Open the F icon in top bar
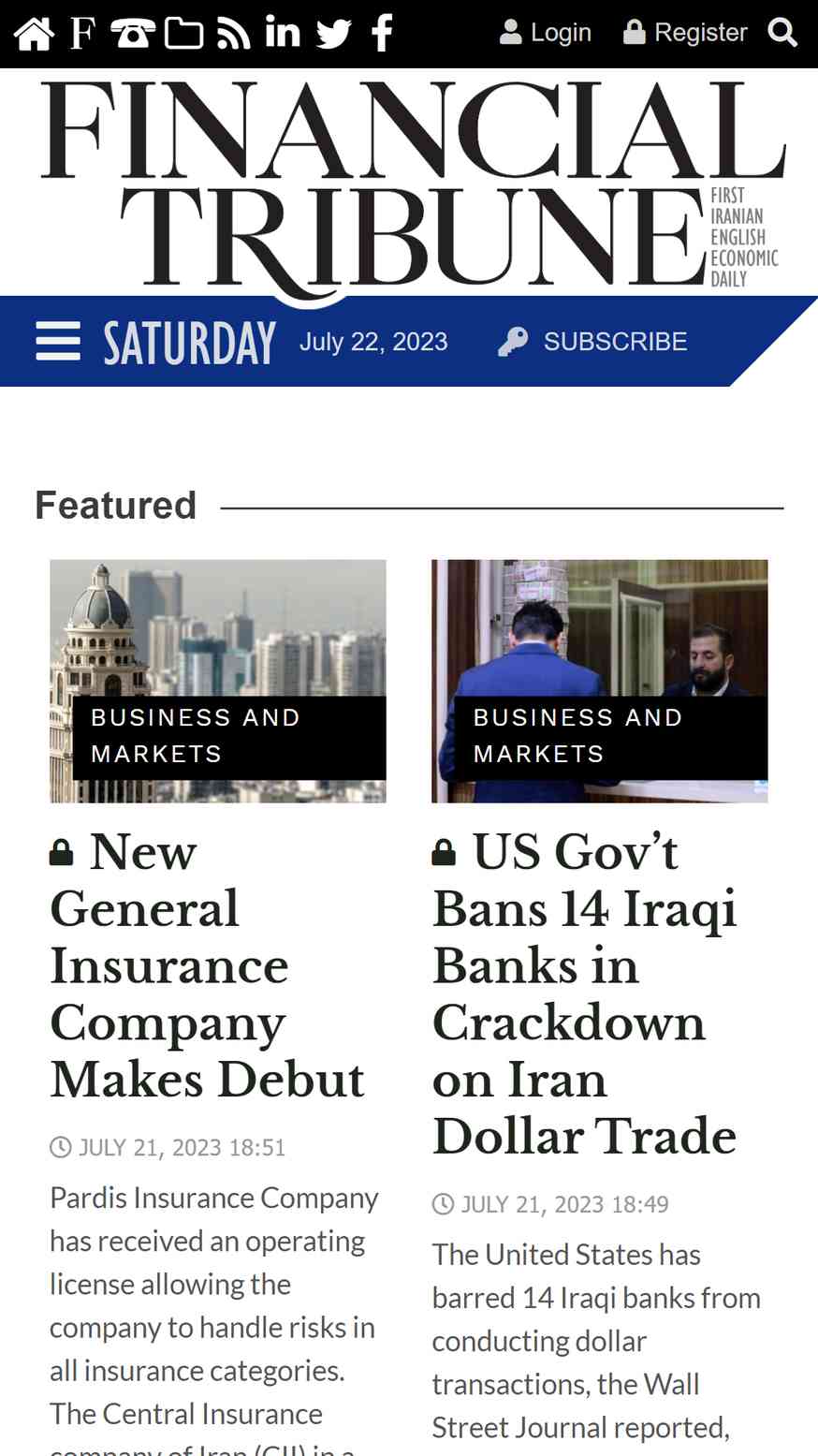 (x=83, y=34)
